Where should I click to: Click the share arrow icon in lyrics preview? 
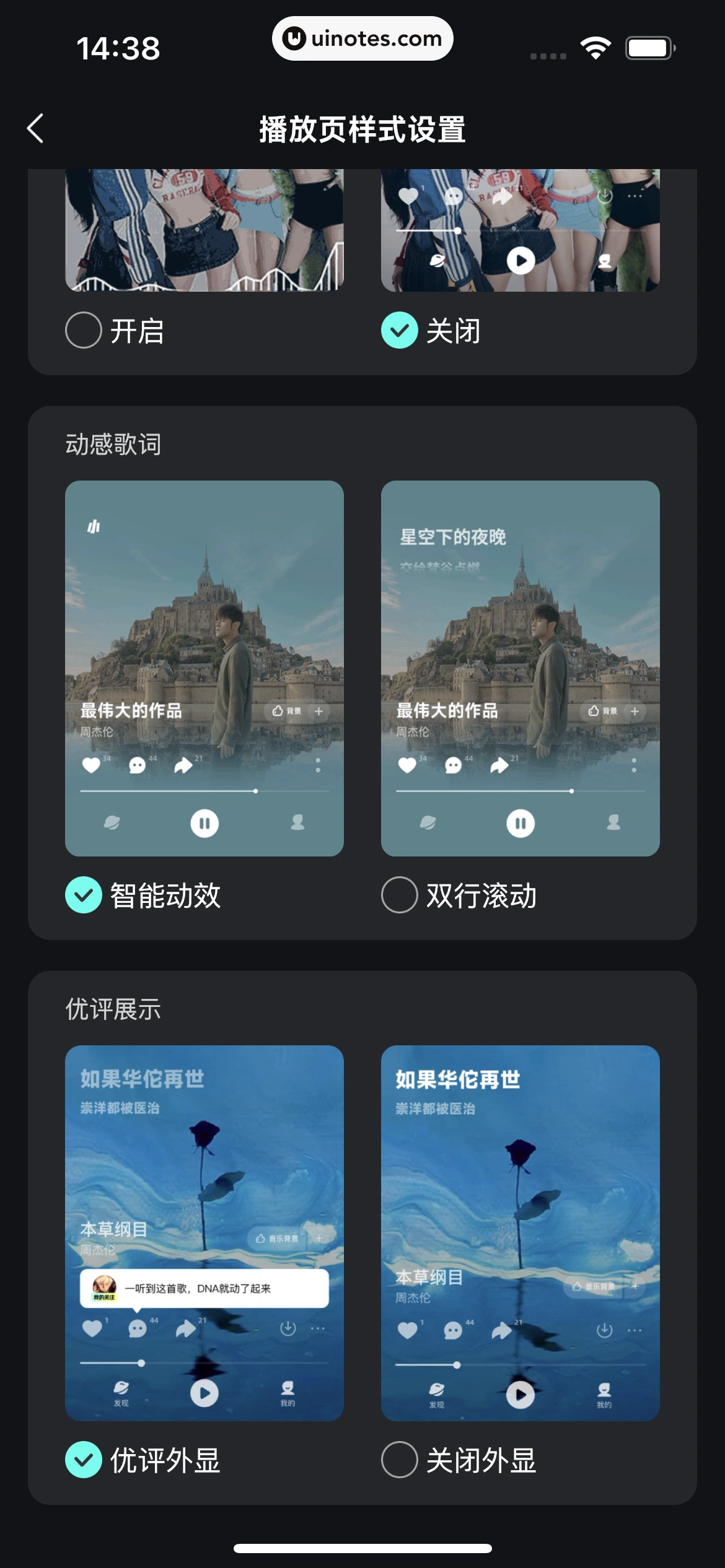pos(183,765)
